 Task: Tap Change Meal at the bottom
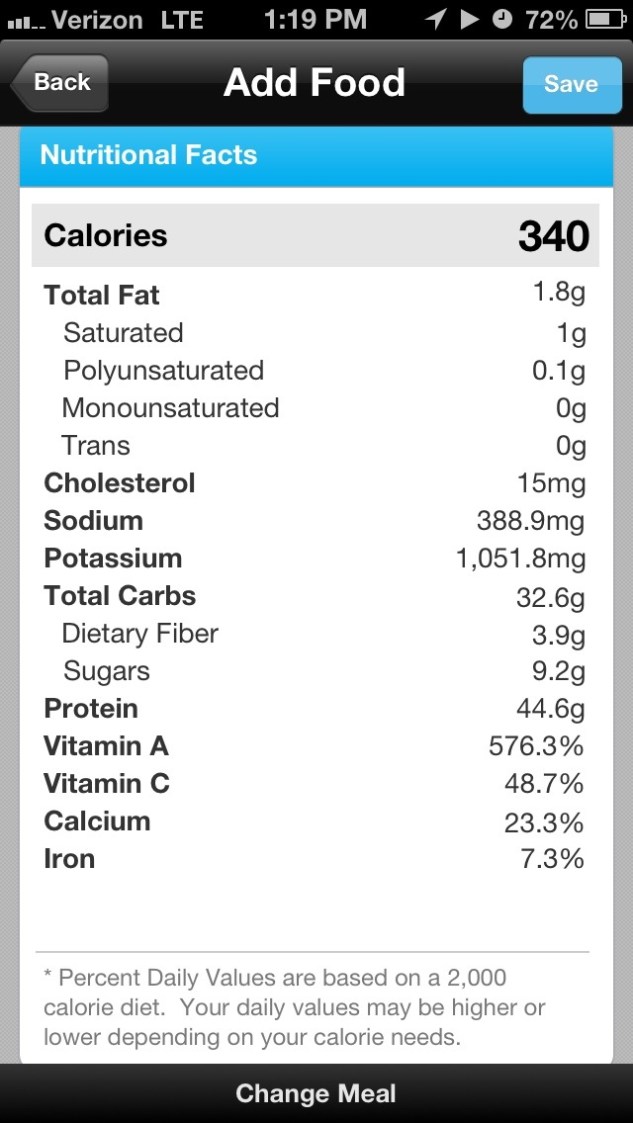click(x=316, y=1094)
